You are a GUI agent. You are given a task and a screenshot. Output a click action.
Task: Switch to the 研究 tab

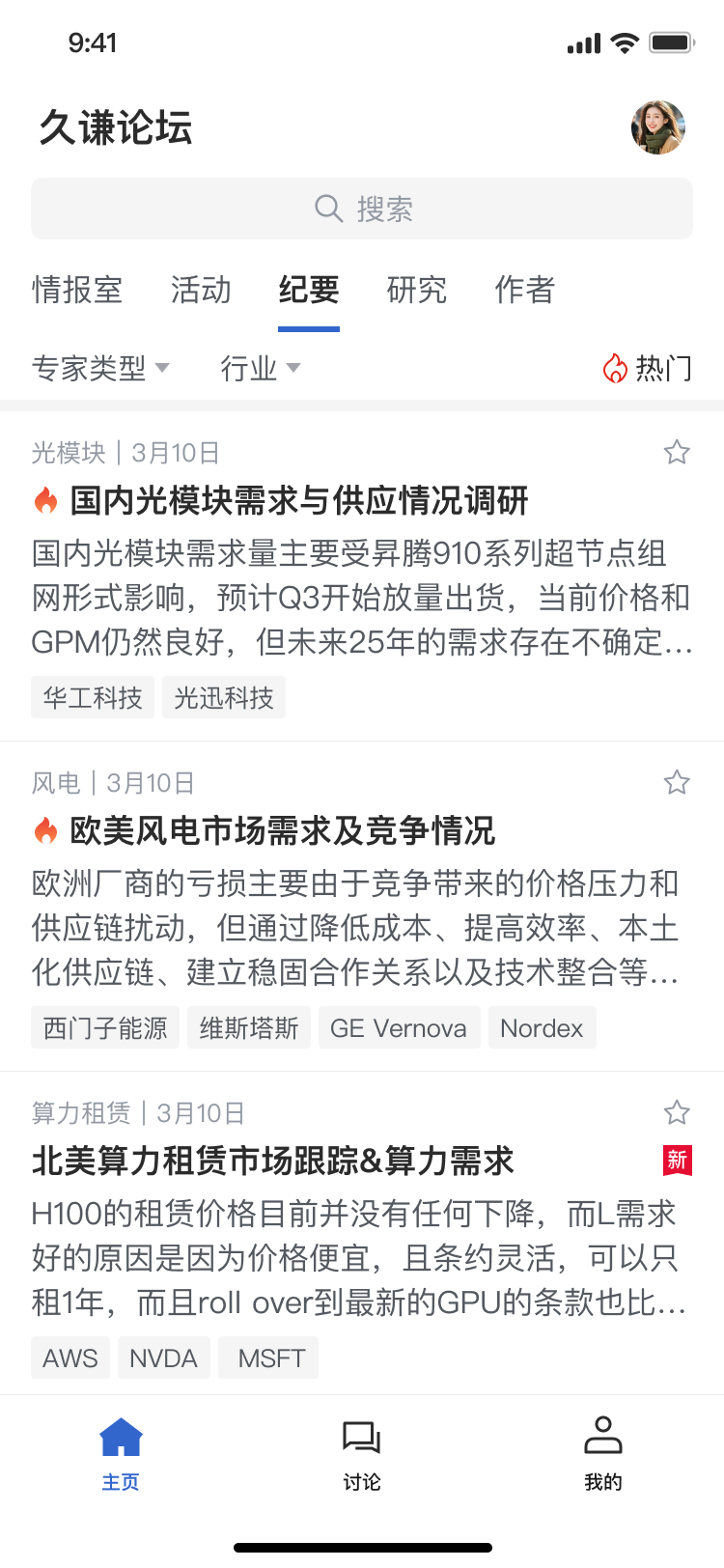point(416,291)
